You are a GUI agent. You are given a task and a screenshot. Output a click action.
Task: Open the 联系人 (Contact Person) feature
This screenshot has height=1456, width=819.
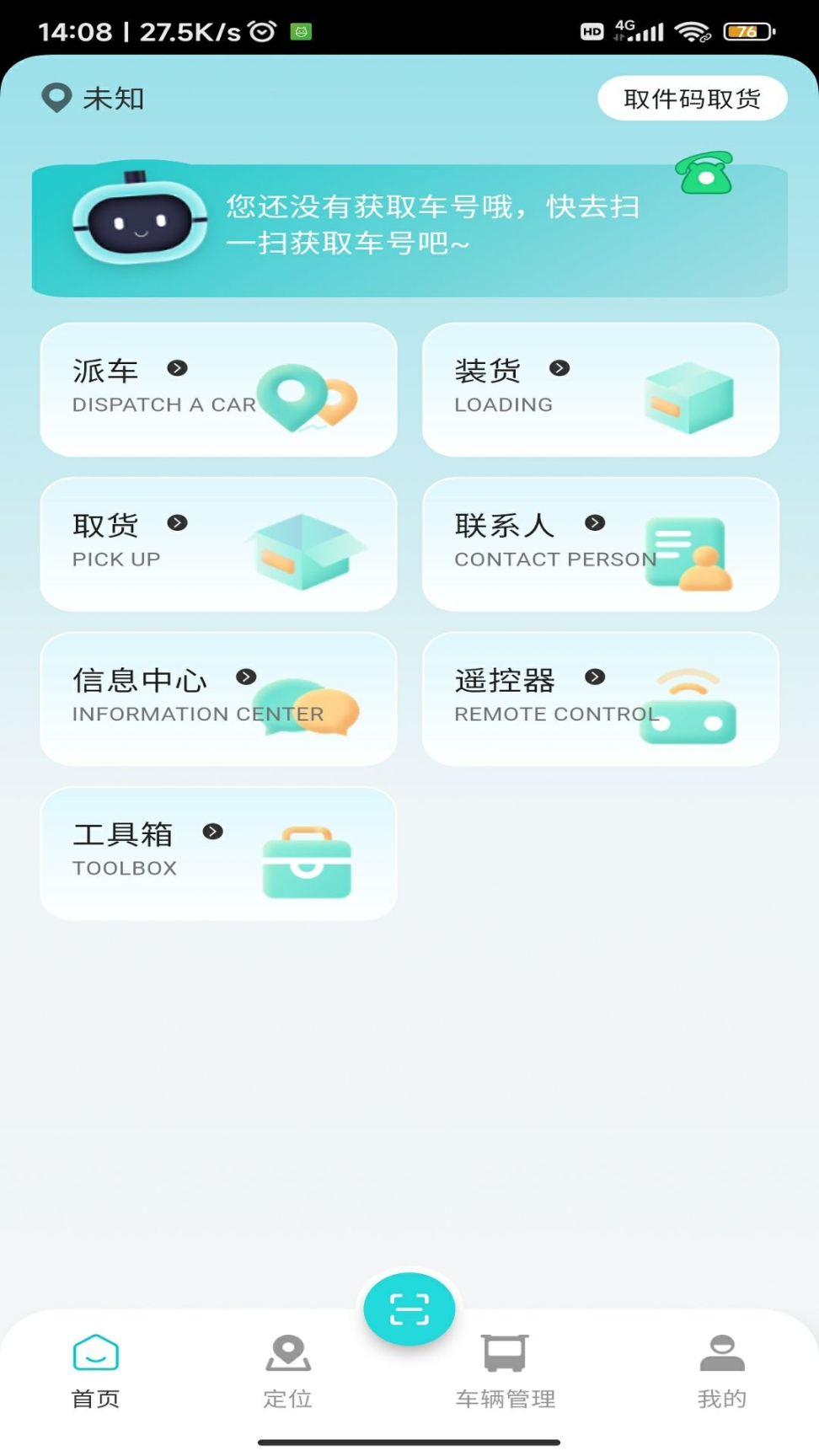pyautogui.click(x=600, y=543)
